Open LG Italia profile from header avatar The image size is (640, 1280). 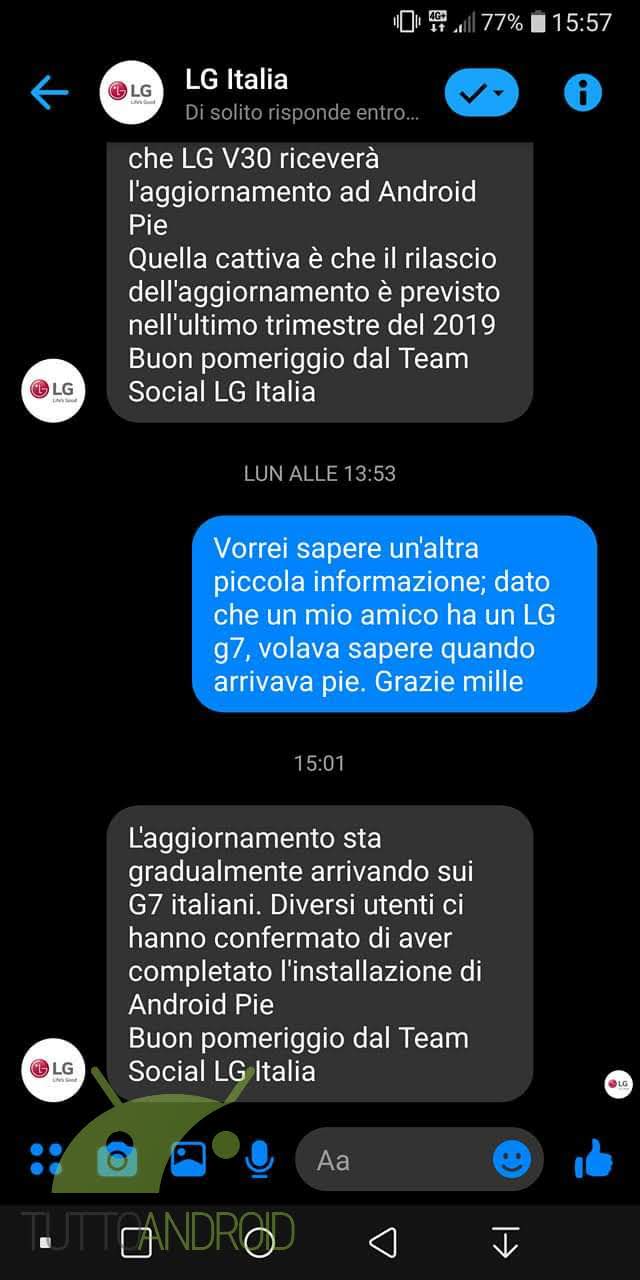pos(133,93)
